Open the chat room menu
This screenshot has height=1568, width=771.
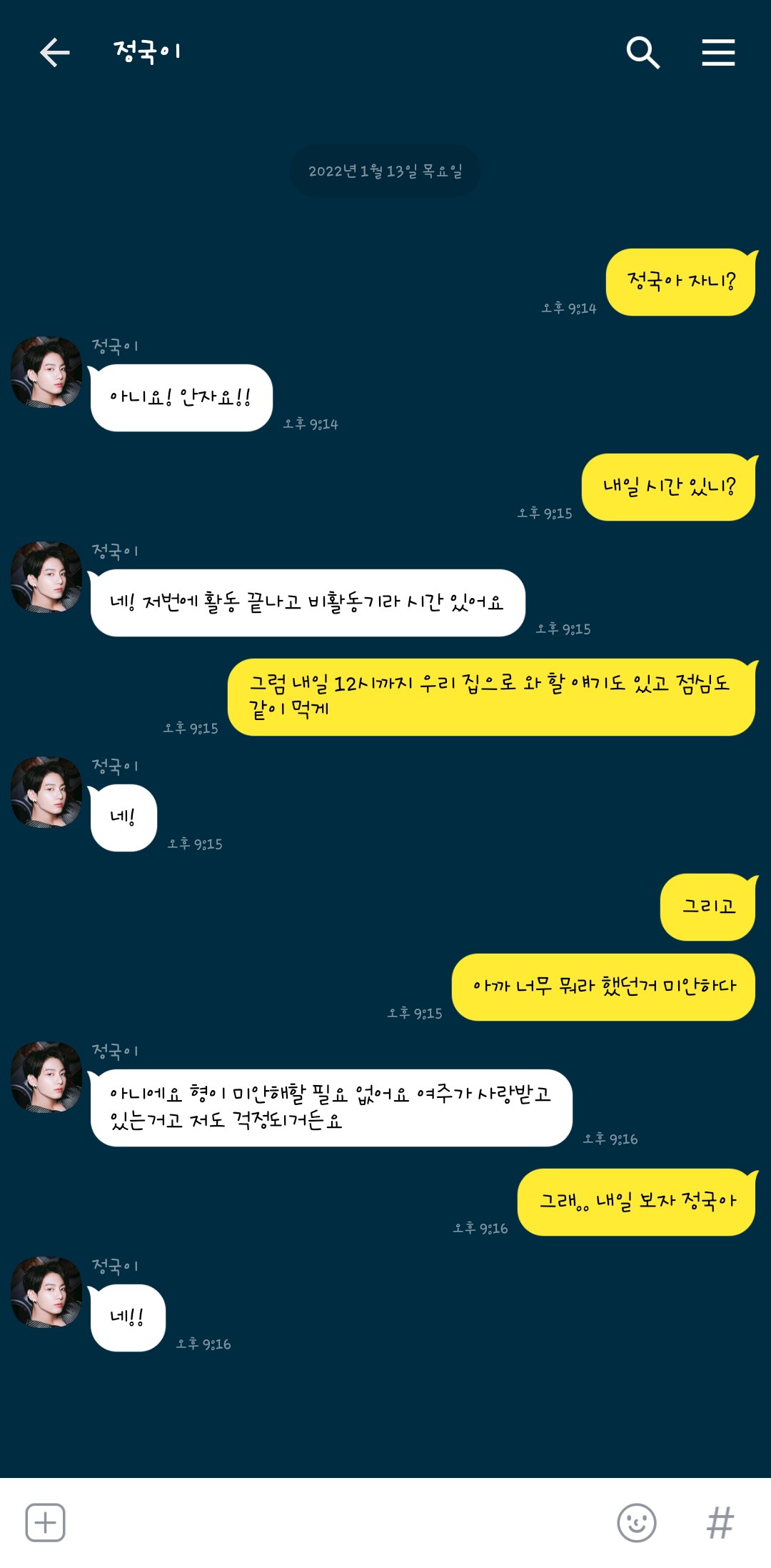click(x=718, y=52)
